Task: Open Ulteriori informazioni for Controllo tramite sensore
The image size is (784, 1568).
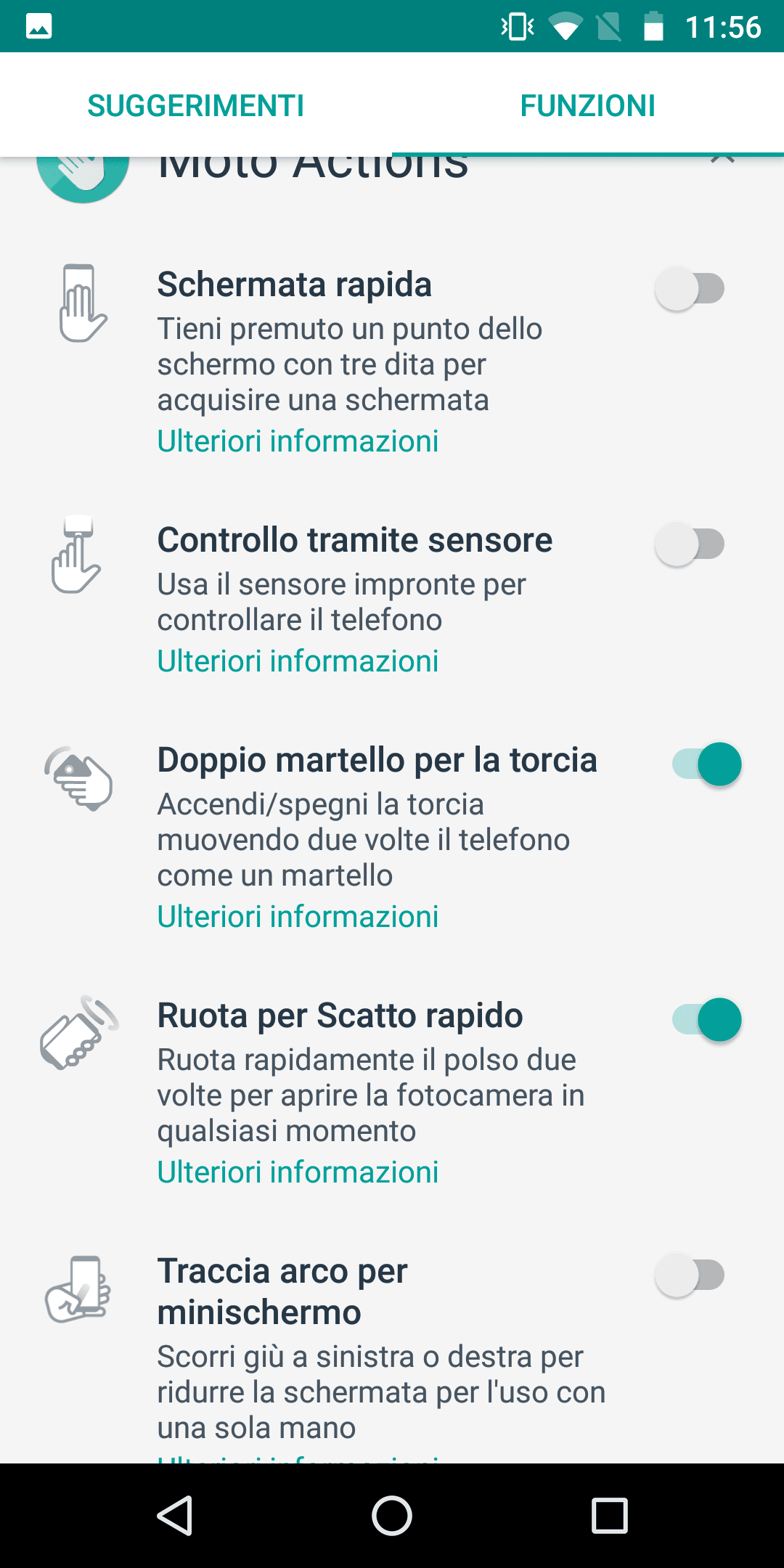Action: click(298, 661)
